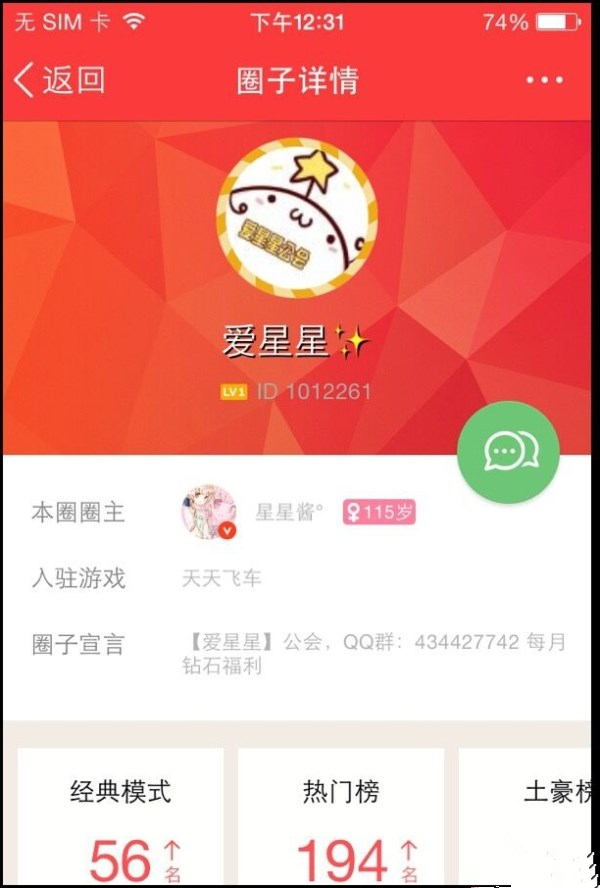Open the three-dot overflow menu
Viewport: 600px width, 888px height.
coord(544,80)
